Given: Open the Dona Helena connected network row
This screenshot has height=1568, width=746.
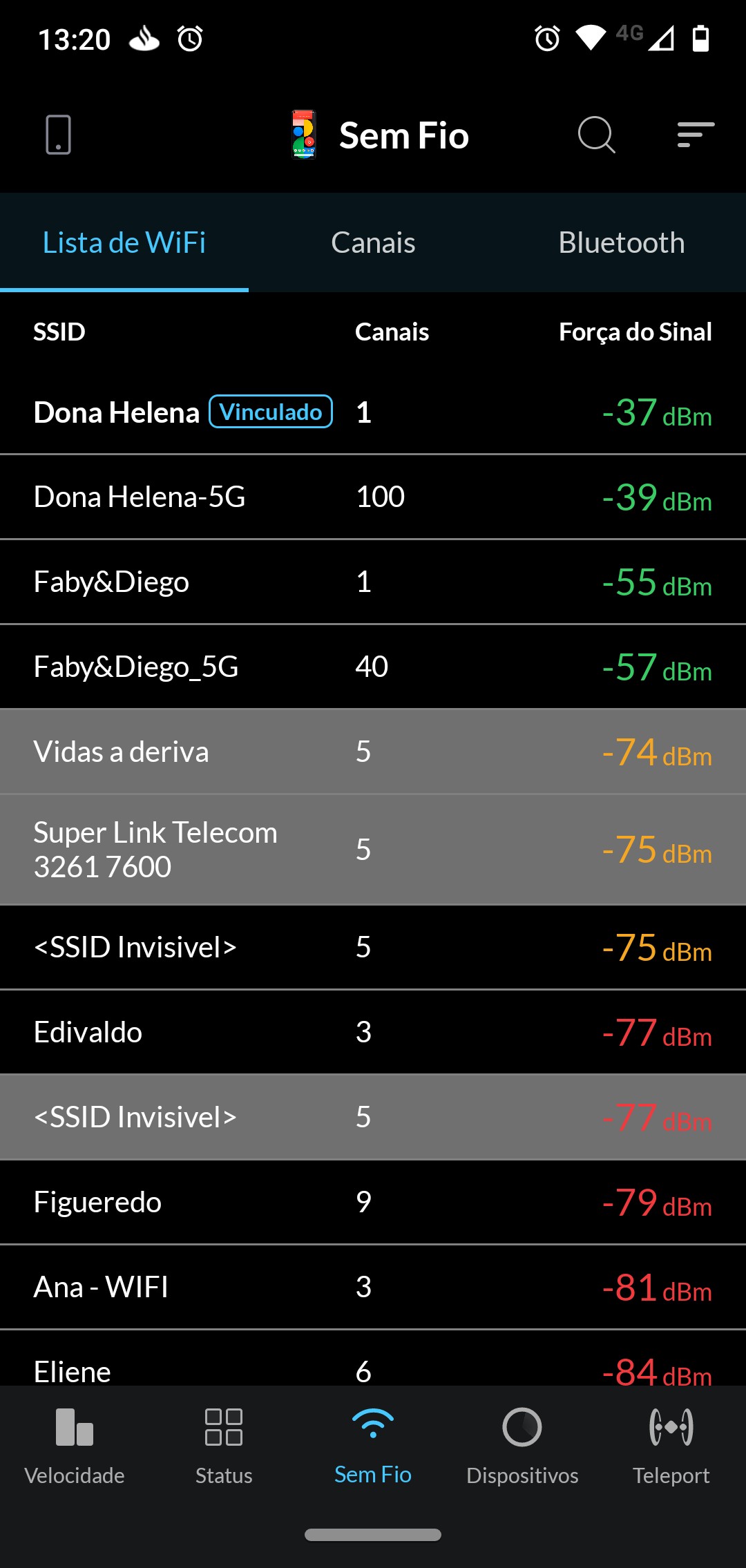Looking at the screenshot, I should [x=373, y=412].
